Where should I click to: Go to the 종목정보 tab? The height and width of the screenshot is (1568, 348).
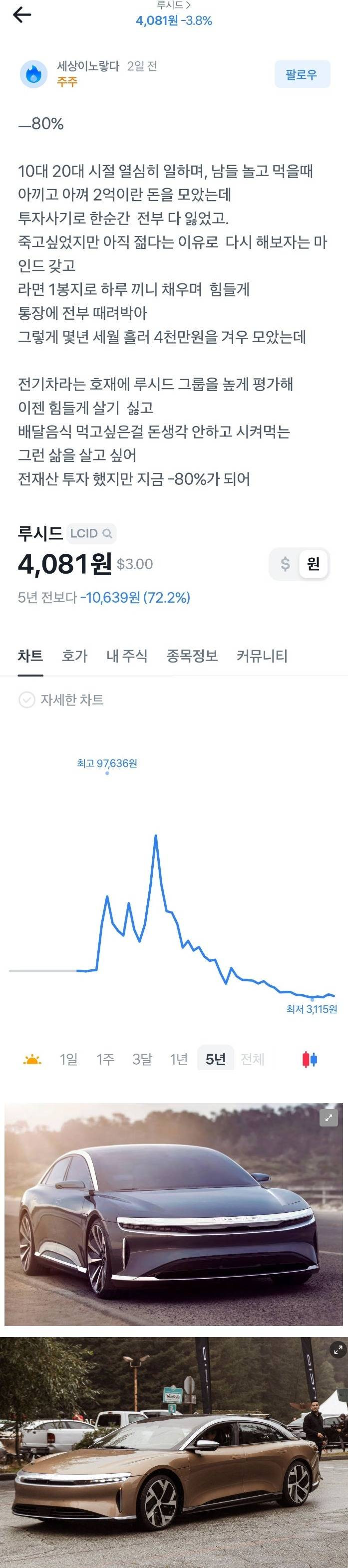192,656
